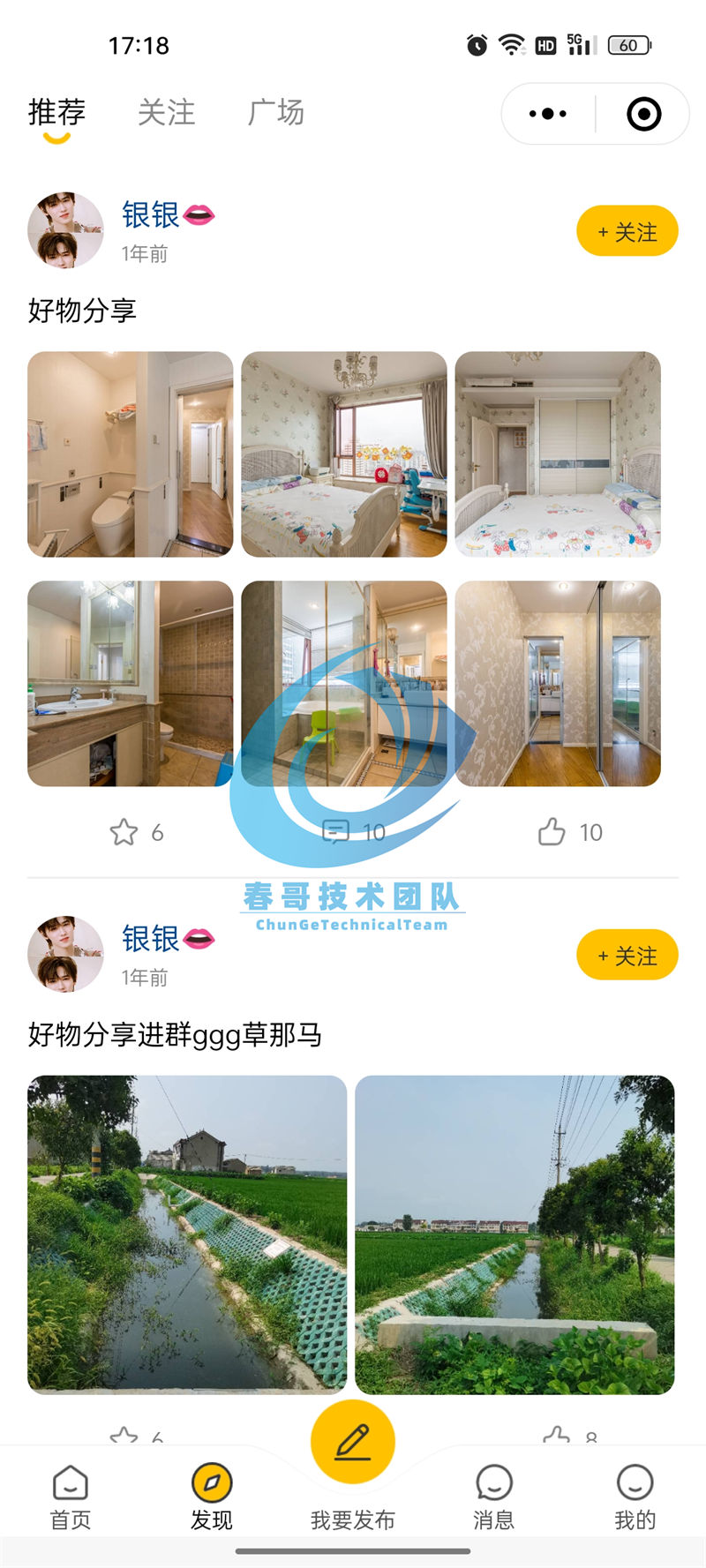This screenshot has height=1568, width=706.
Task: Open the mini program three-dot menu
Action: 548,114
